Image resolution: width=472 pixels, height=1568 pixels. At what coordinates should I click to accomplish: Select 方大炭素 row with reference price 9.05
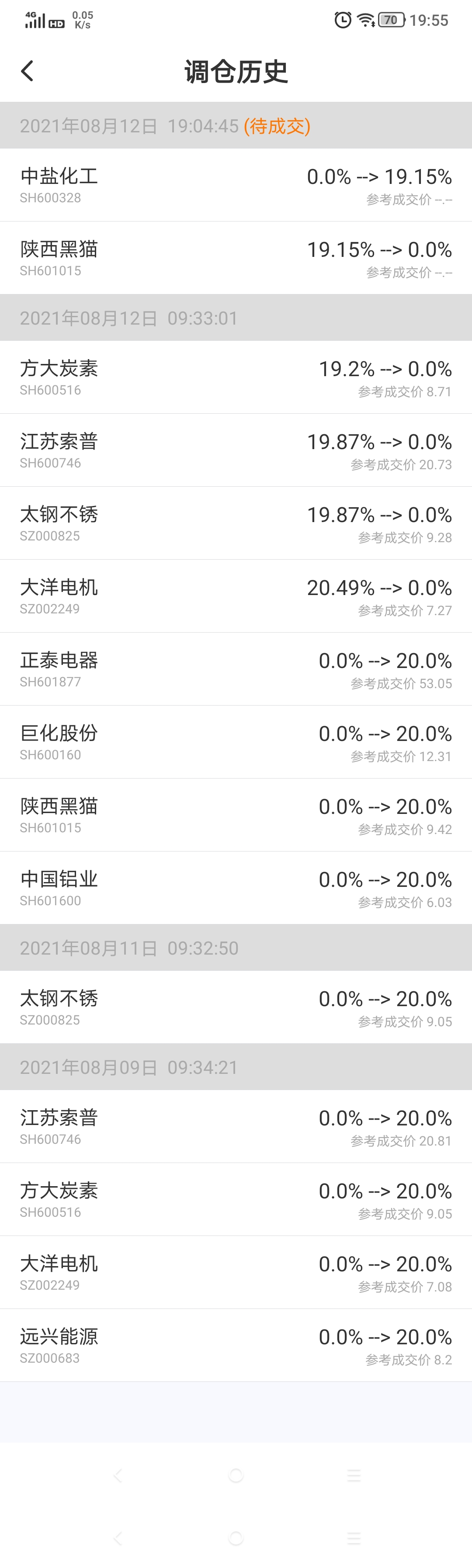pos(236,1200)
